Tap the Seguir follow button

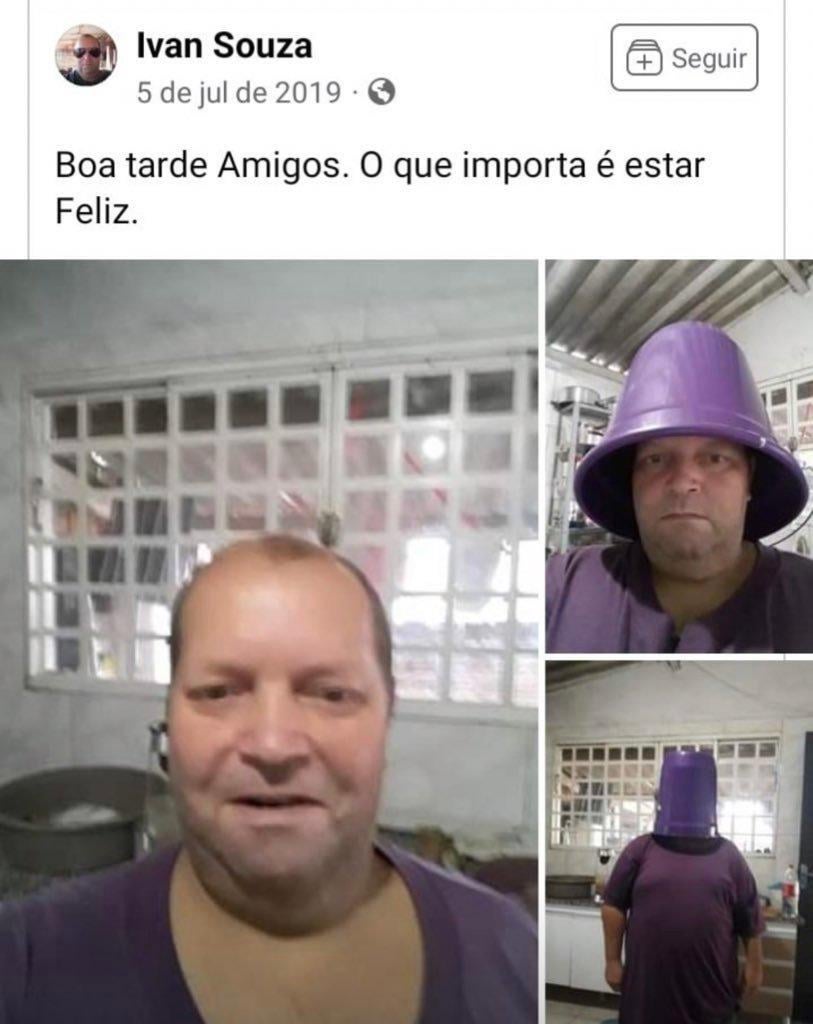click(x=684, y=58)
